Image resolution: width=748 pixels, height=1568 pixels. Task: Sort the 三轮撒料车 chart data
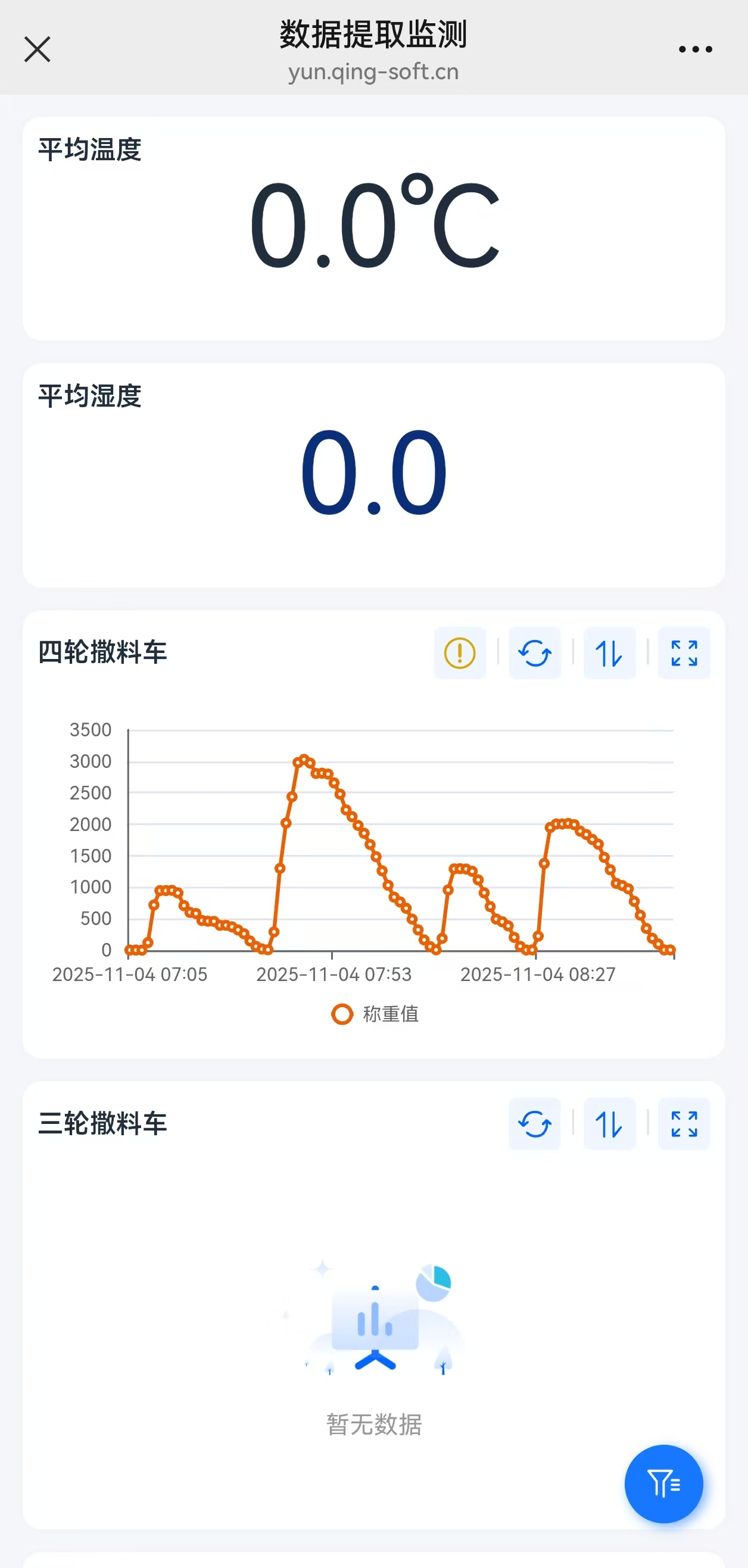[609, 1124]
